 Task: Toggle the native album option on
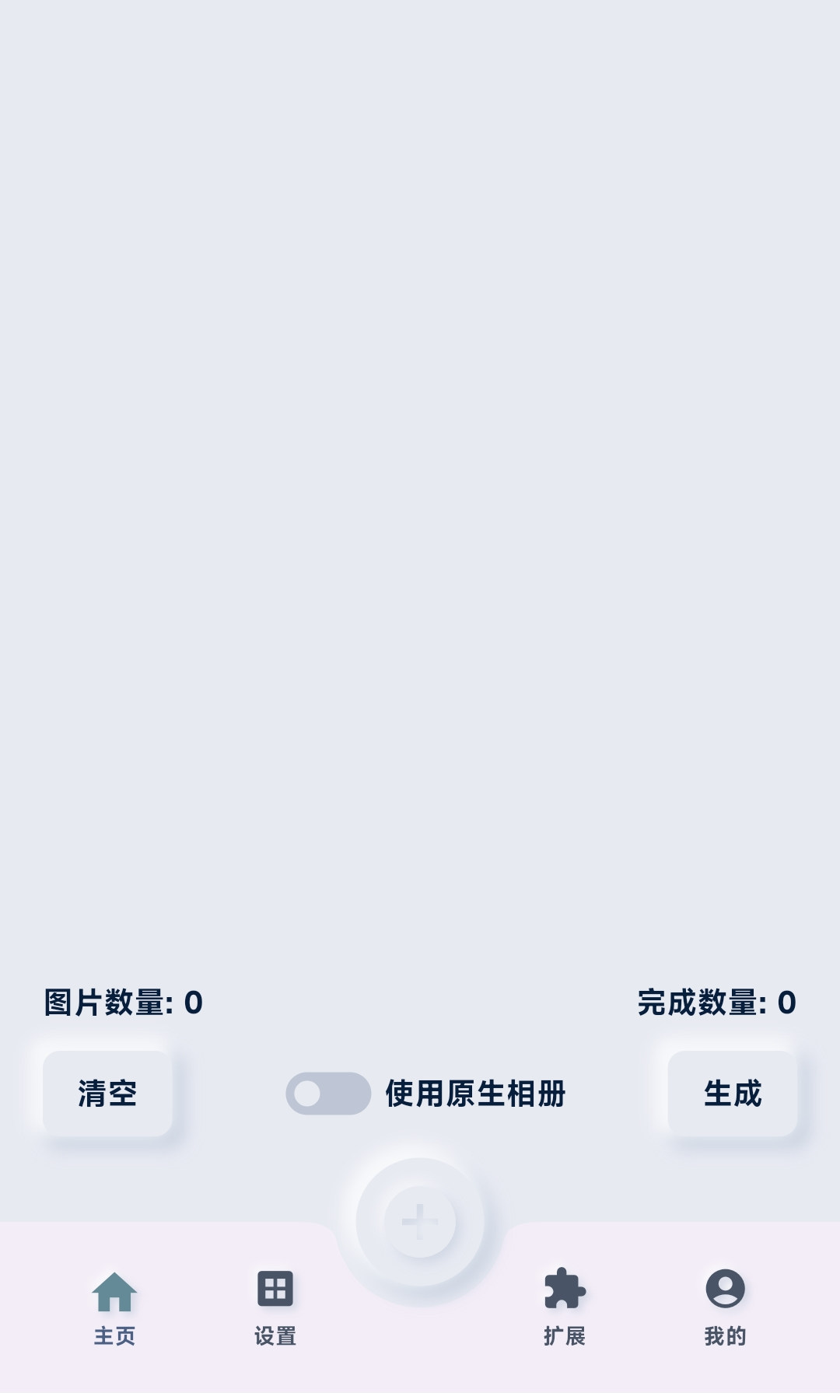coord(329,1094)
